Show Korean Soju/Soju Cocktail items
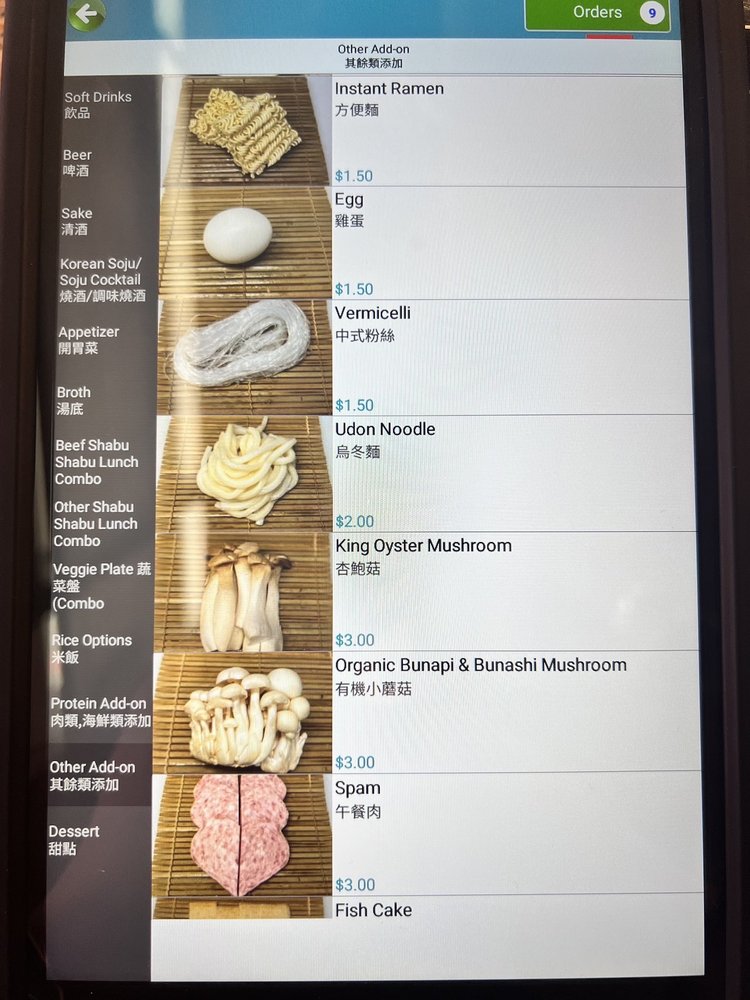Screen dimensions: 750x1000 pos(102,279)
